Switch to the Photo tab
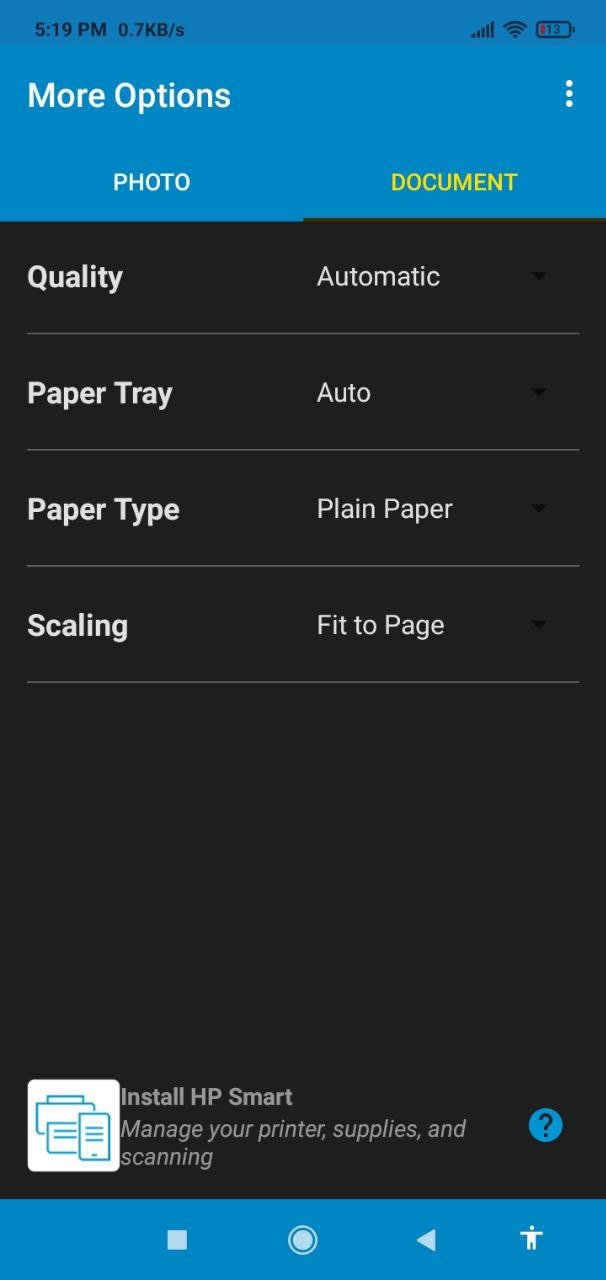 click(x=152, y=182)
